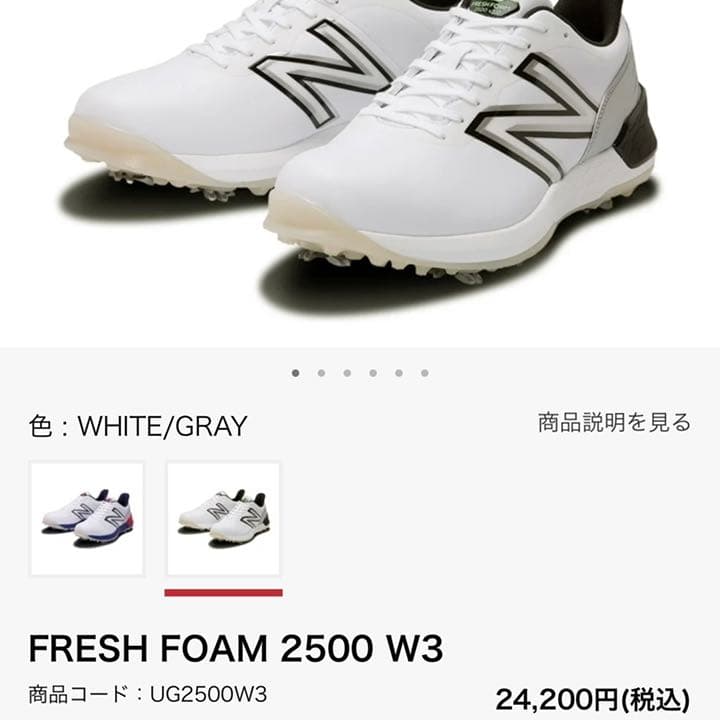
Task: Open the 商品説明を見る link
Action: [614, 423]
